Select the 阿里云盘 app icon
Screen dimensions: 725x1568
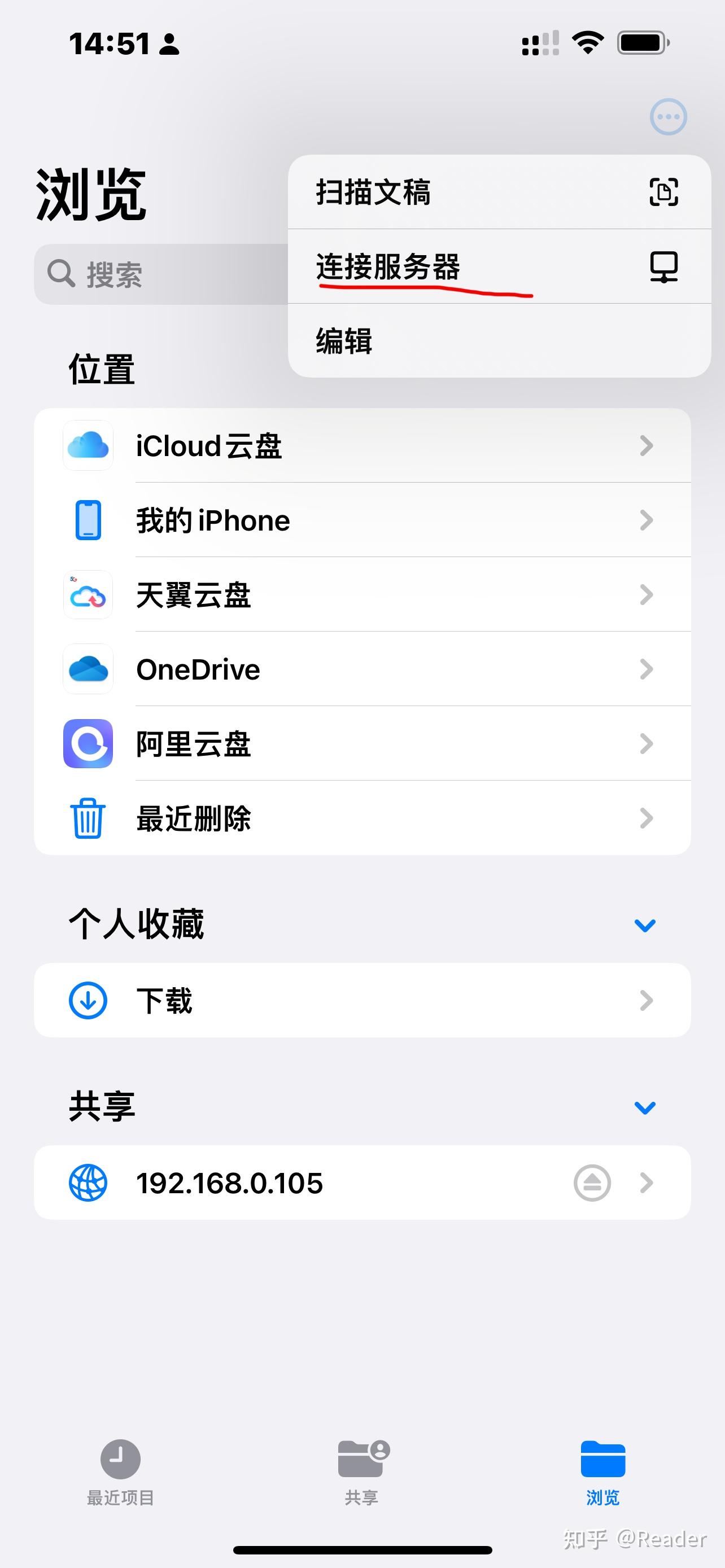pyautogui.click(x=88, y=744)
